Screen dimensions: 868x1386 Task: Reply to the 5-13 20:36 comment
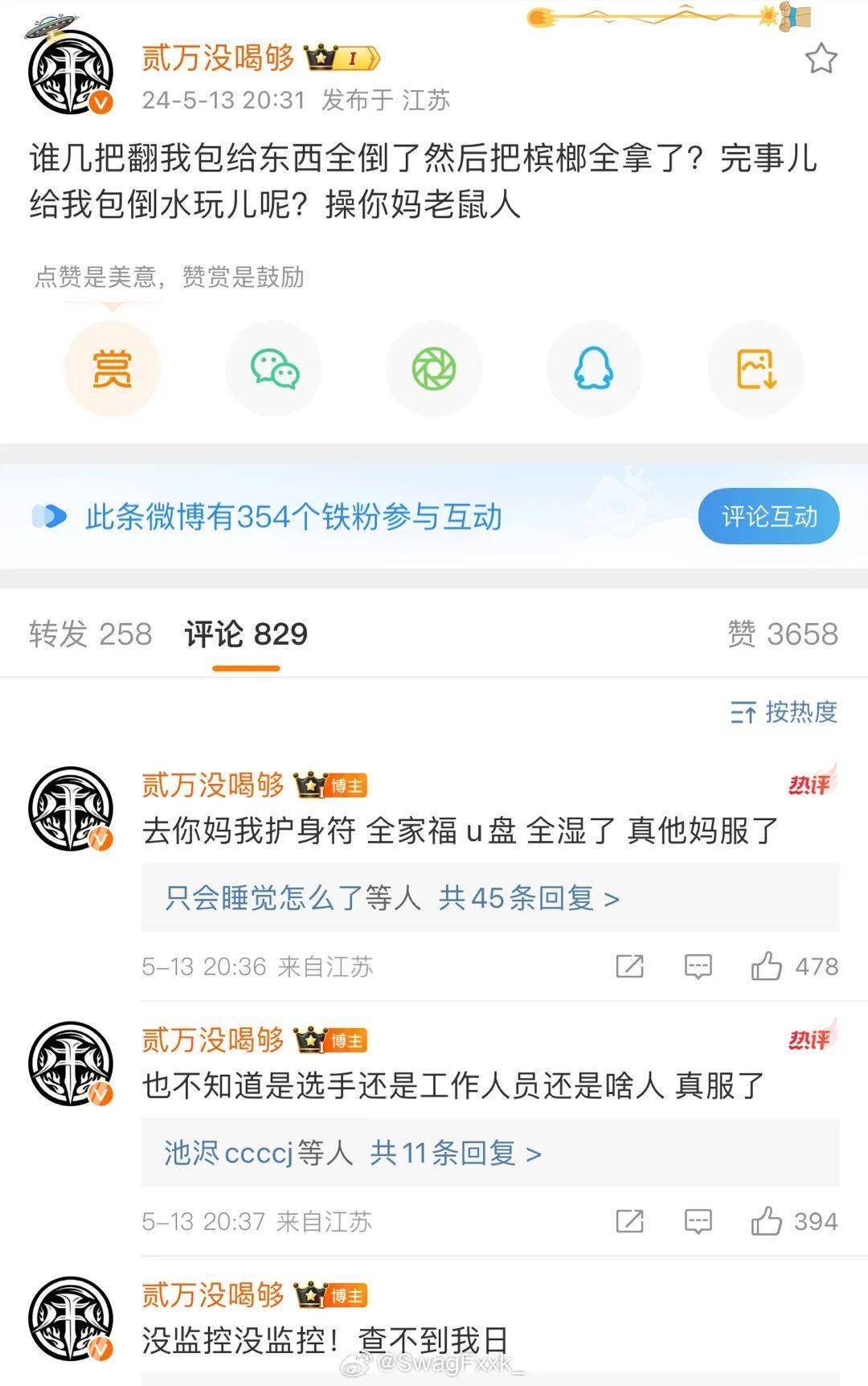[698, 966]
